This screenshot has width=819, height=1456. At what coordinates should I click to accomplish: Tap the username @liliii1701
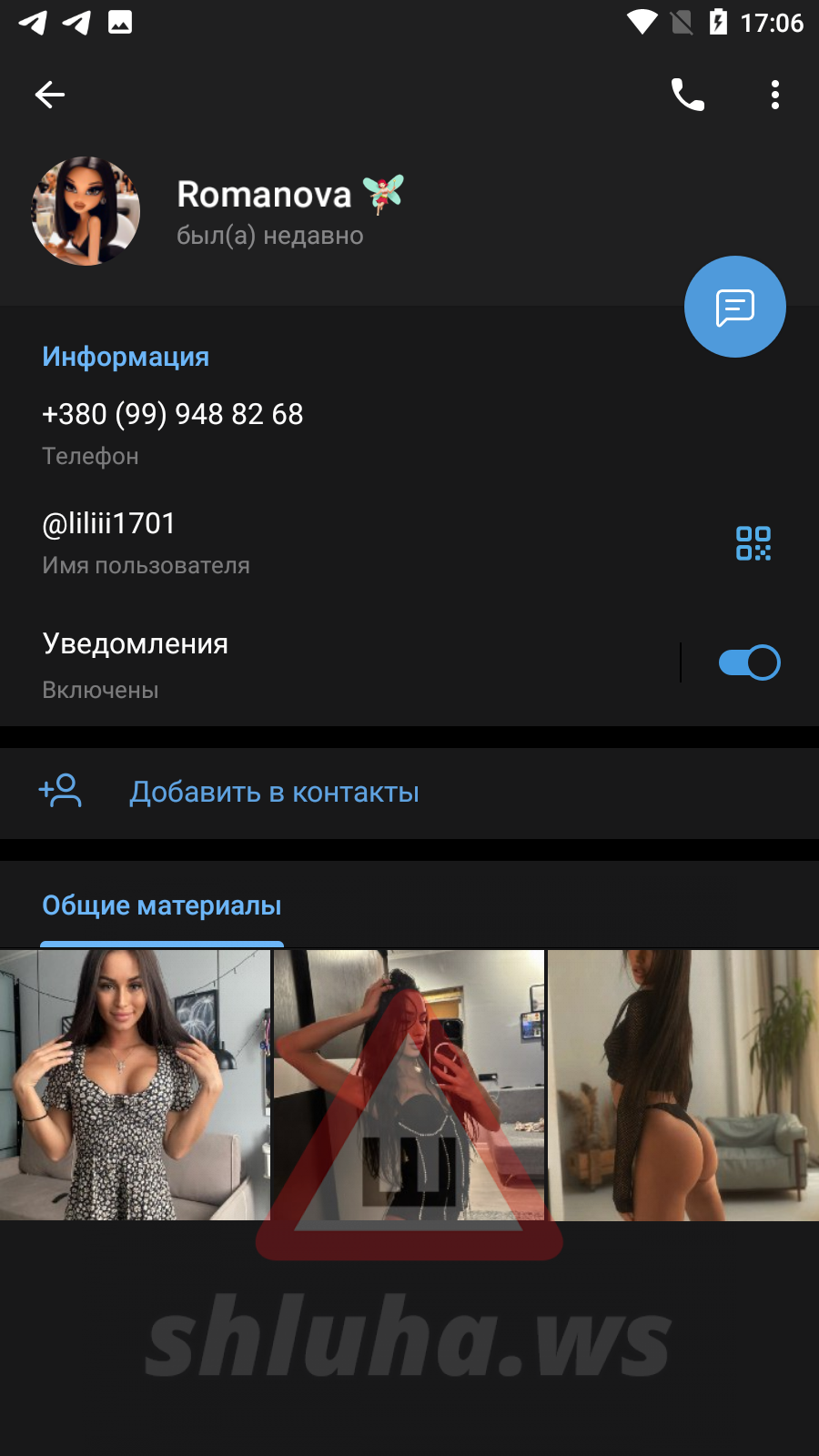pos(109,524)
